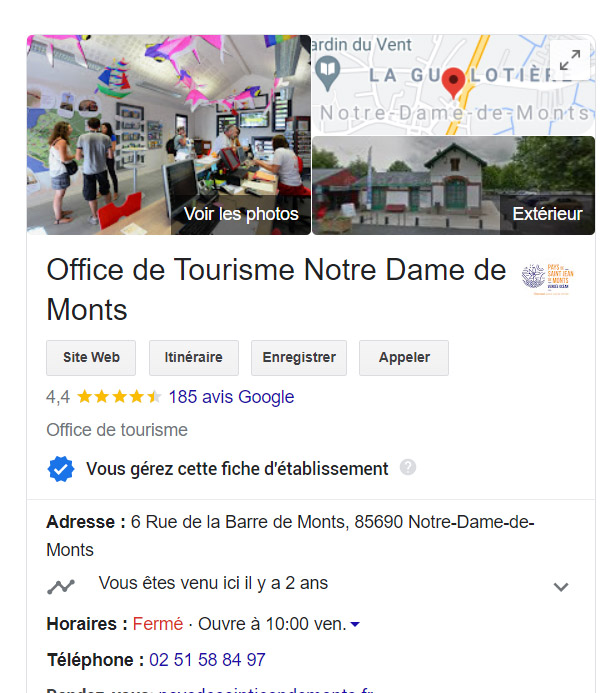The height and width of the screenshot is (693, 616).
Task: Get directions with Itinéraire
Action: (x=194, y=357)
